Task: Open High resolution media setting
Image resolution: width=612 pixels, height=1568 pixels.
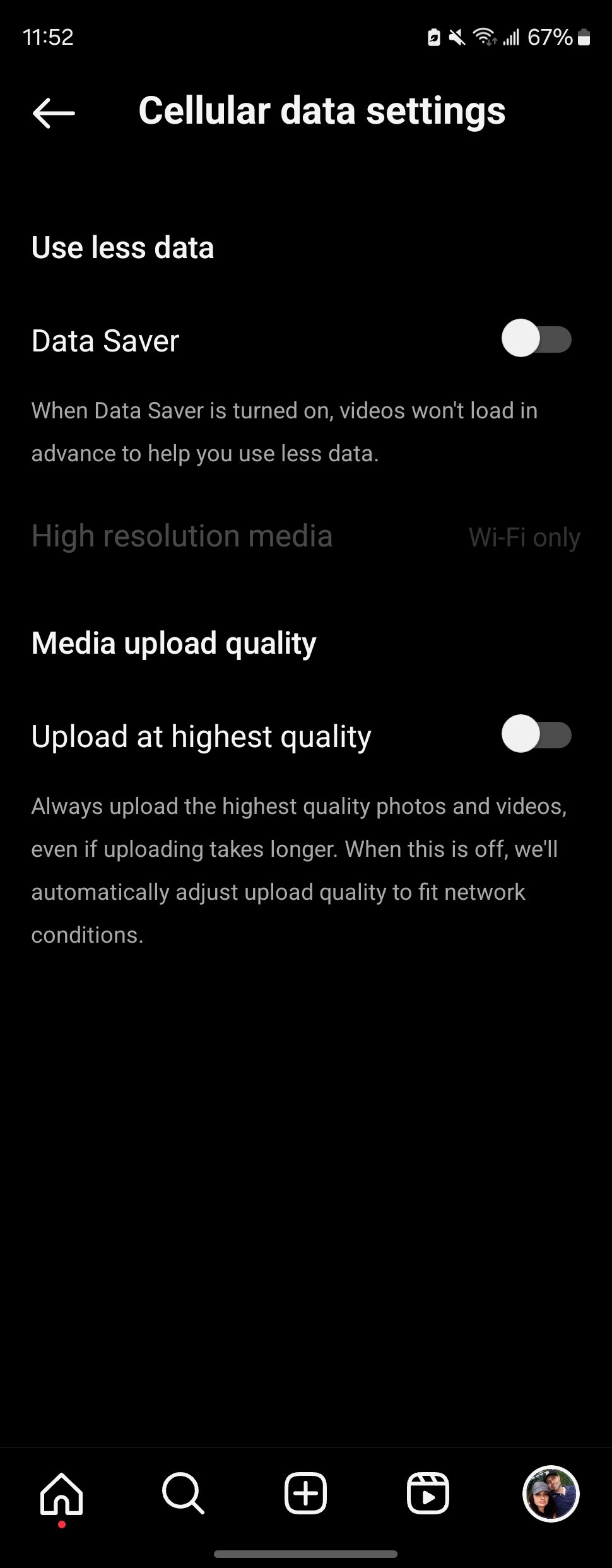Action: click(x=305, y=536)
